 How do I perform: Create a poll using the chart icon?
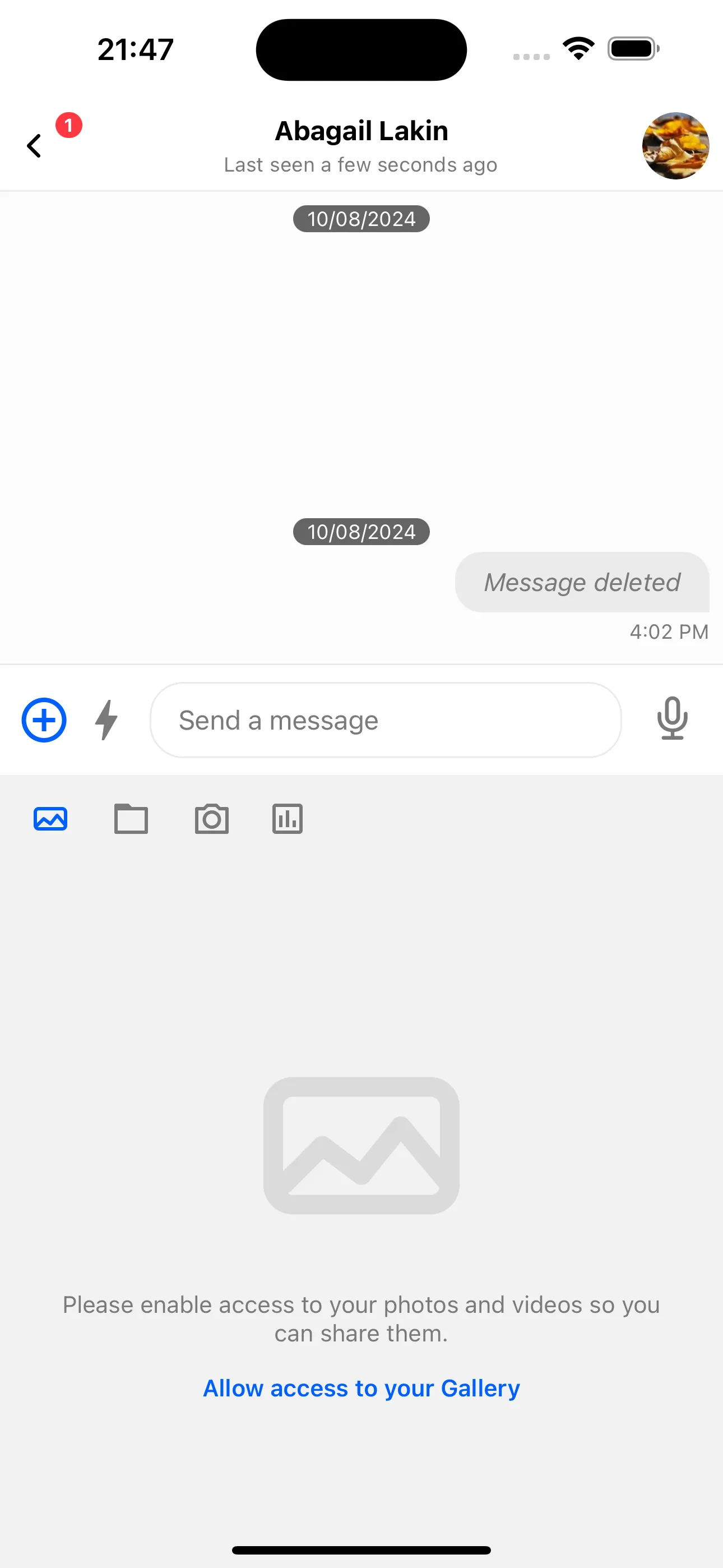pyautogui.click(x=288, y=819)
